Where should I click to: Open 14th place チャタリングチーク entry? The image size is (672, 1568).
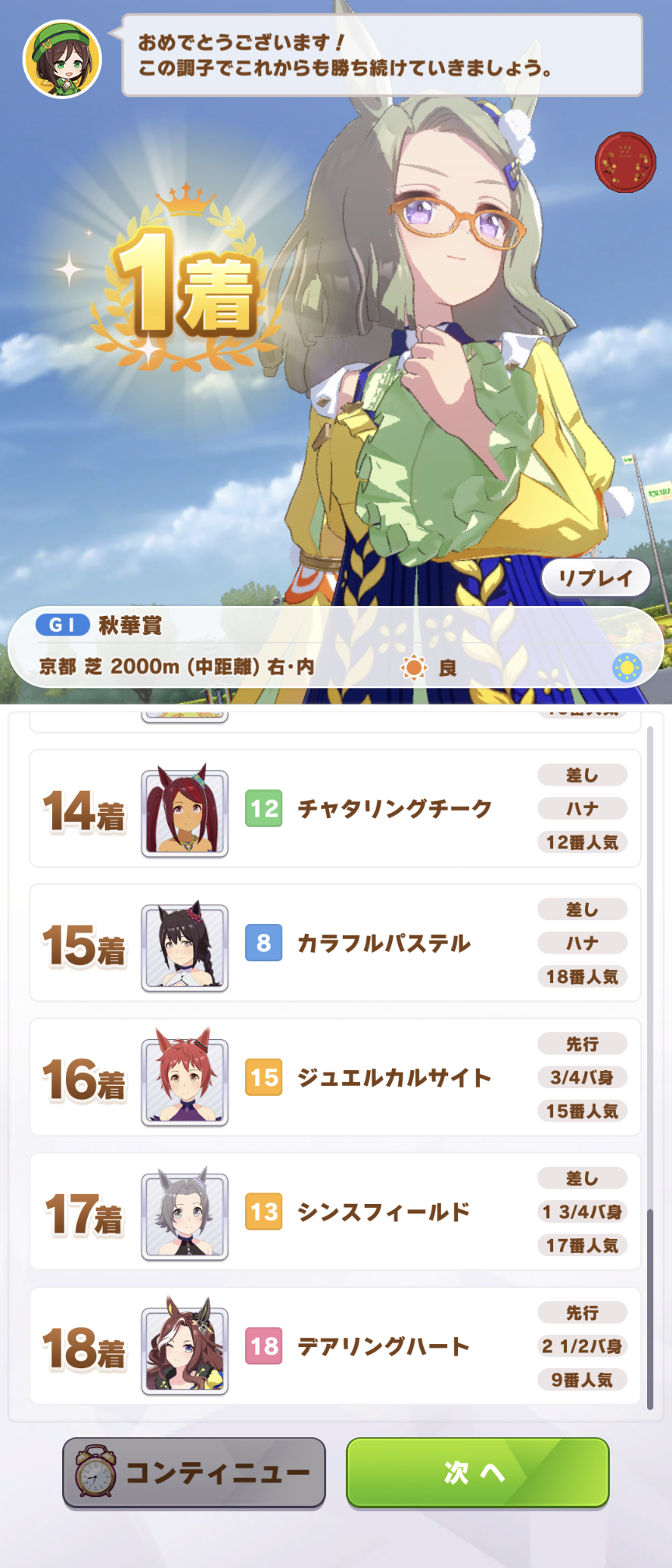pyautogui.click(x=334, y=809)
